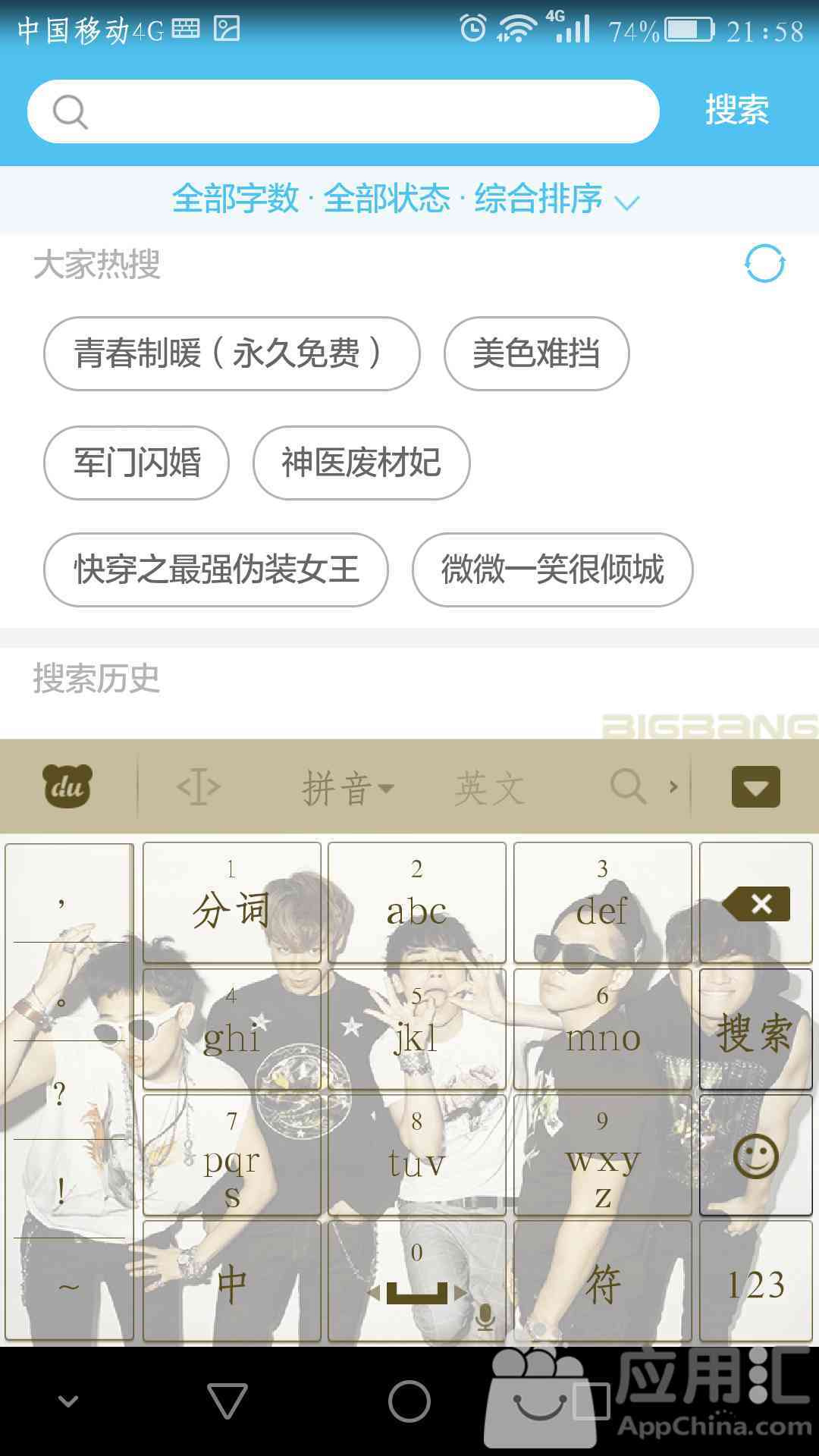
Task: Tap the keyboard backspace key
Action: [756, 903]
